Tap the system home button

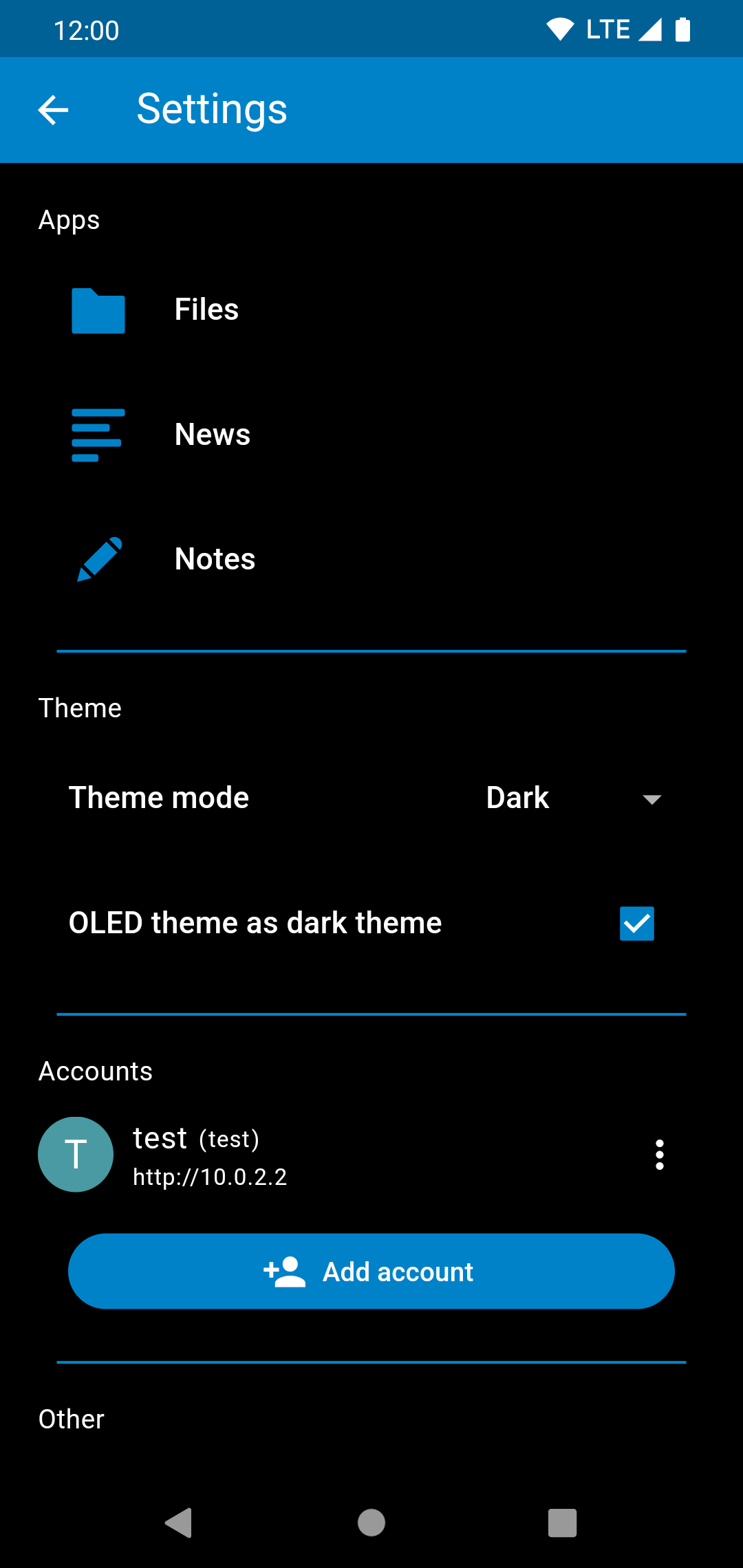(371, 1523)
